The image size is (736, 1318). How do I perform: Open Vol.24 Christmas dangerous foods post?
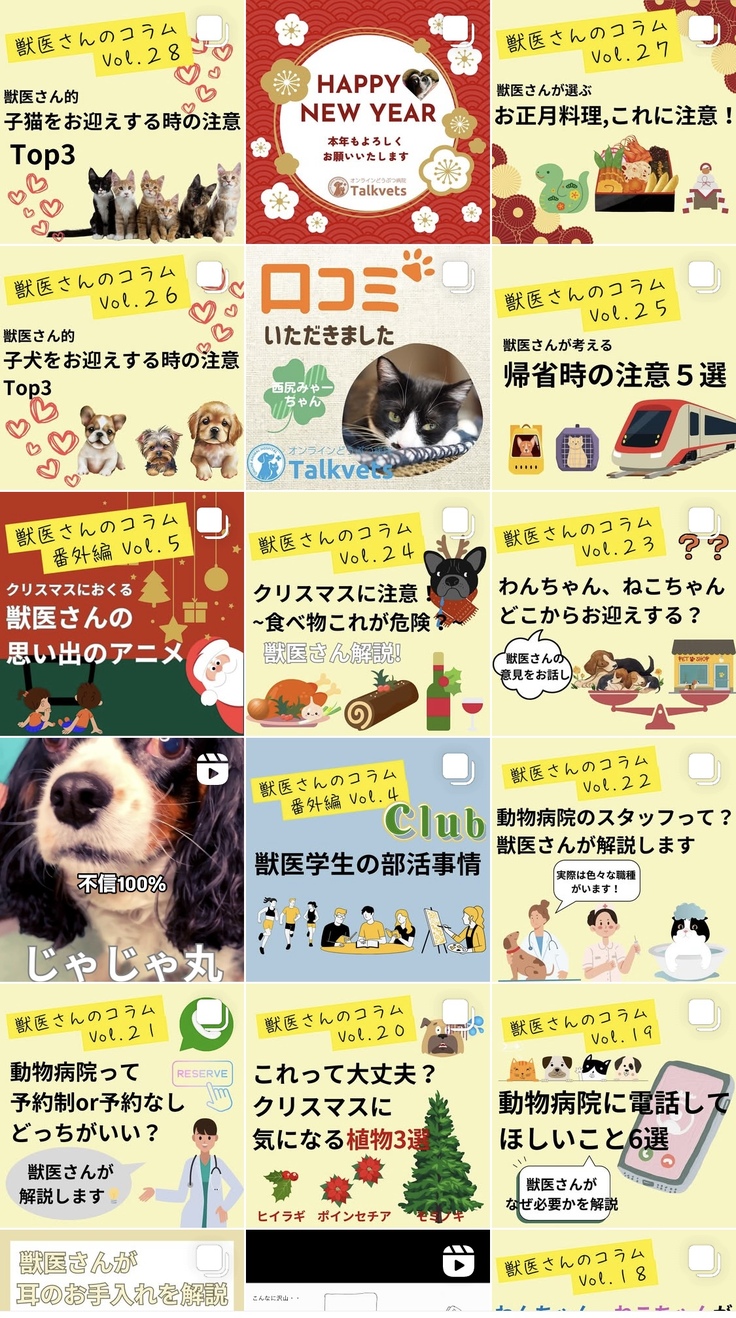click(368, 614)
